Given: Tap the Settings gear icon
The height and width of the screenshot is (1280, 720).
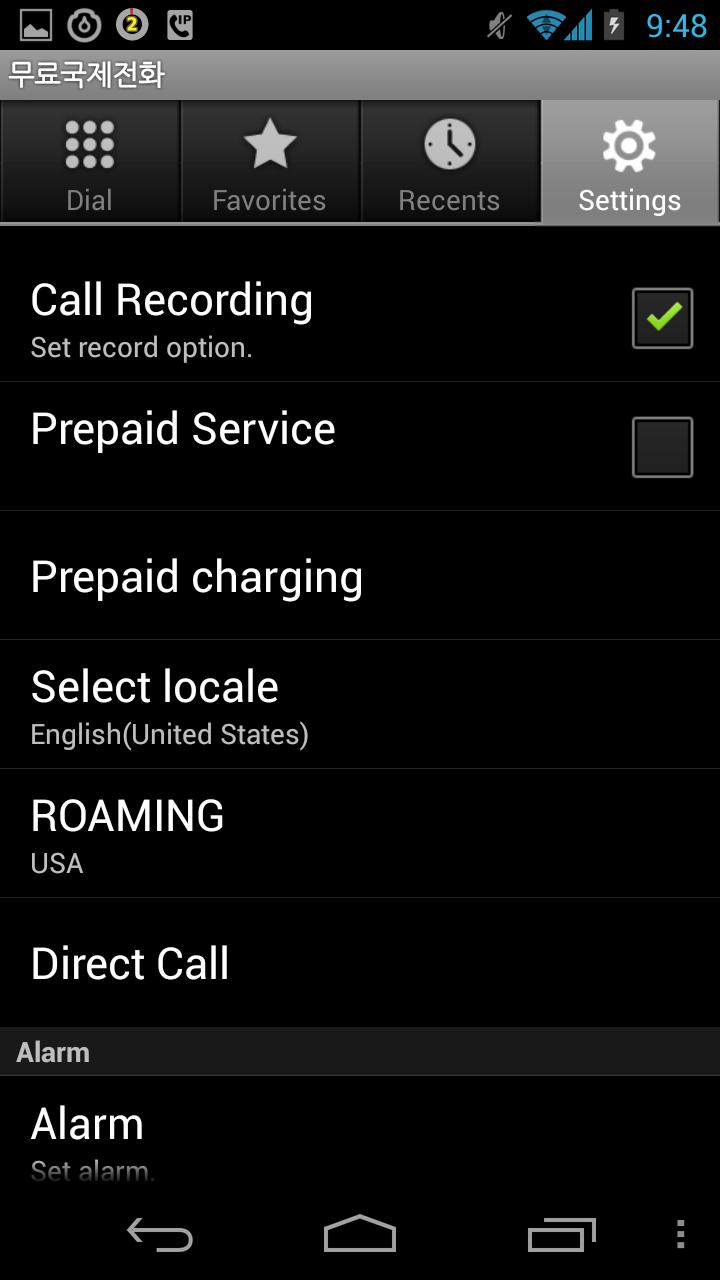Looking at the screenshot, I should [629, 143].
